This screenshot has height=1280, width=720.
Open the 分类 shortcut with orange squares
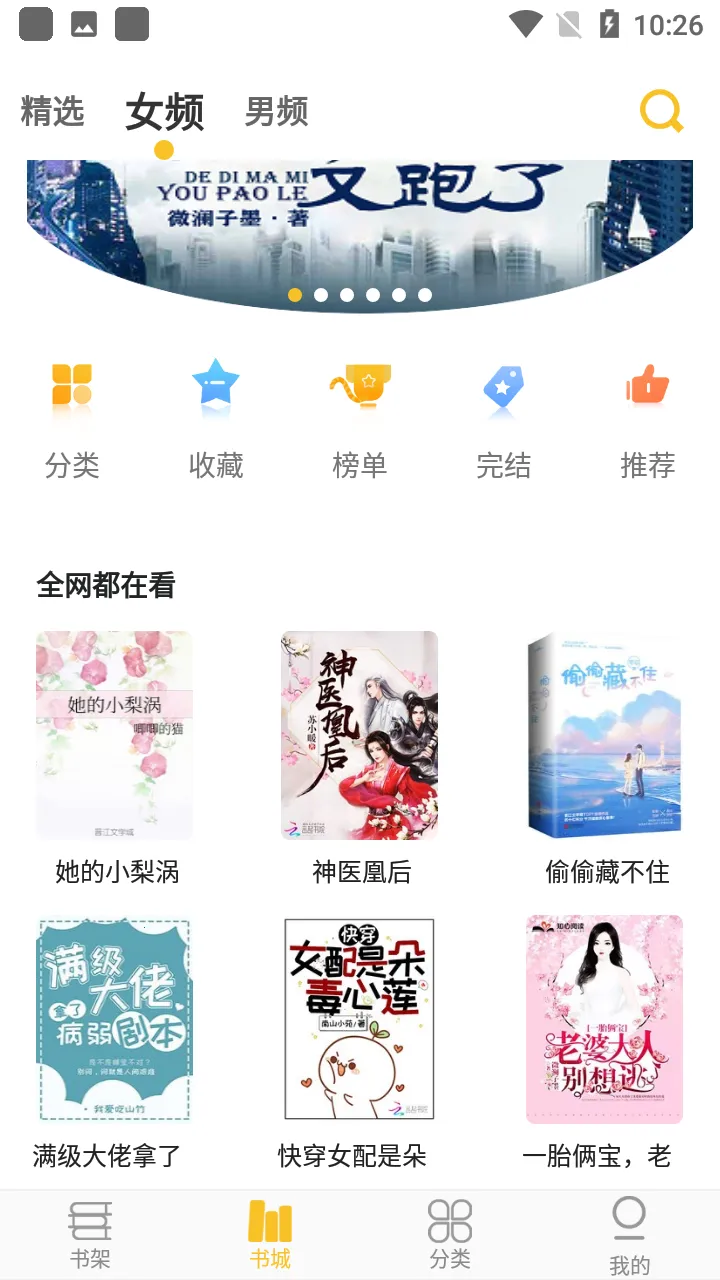[x=72, y=420]
